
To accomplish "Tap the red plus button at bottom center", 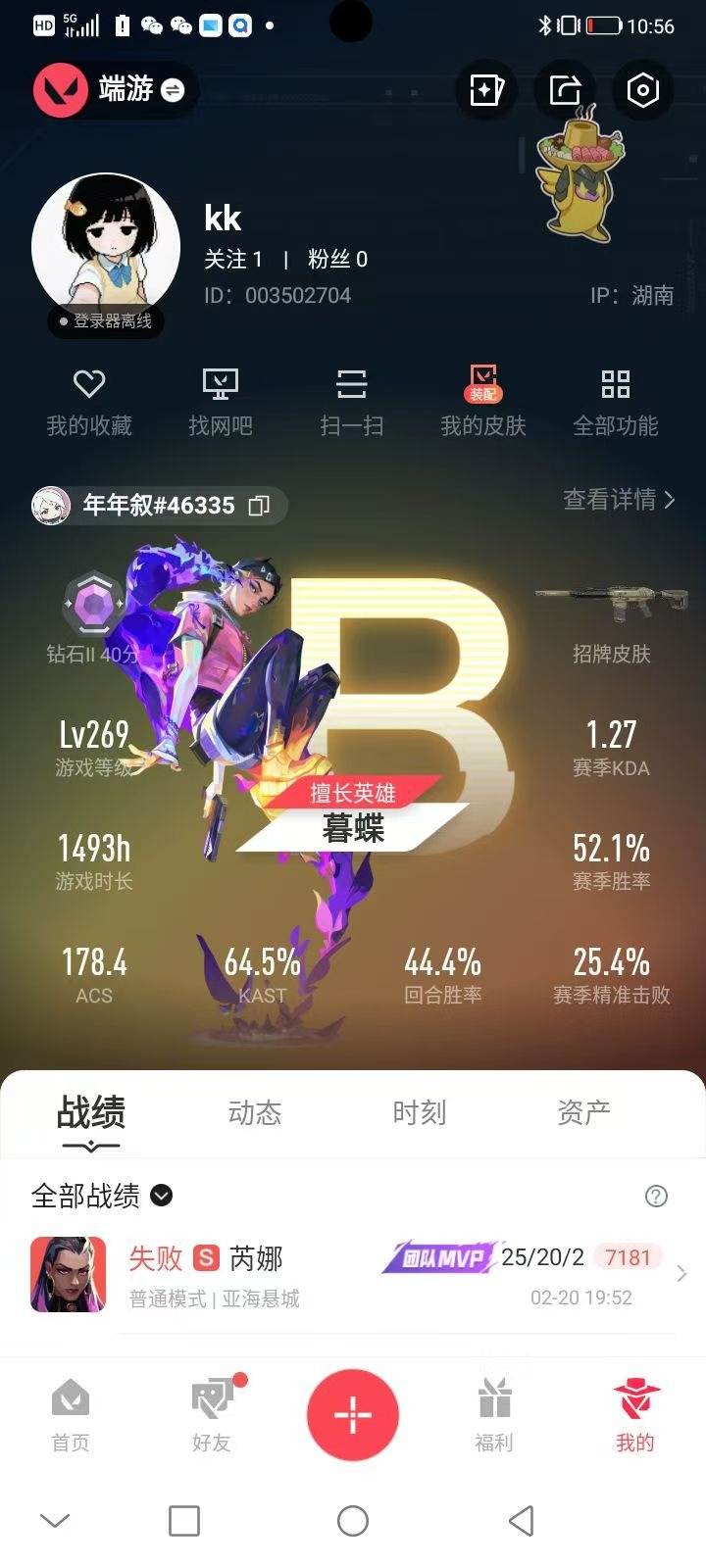I will [353, 1414].
